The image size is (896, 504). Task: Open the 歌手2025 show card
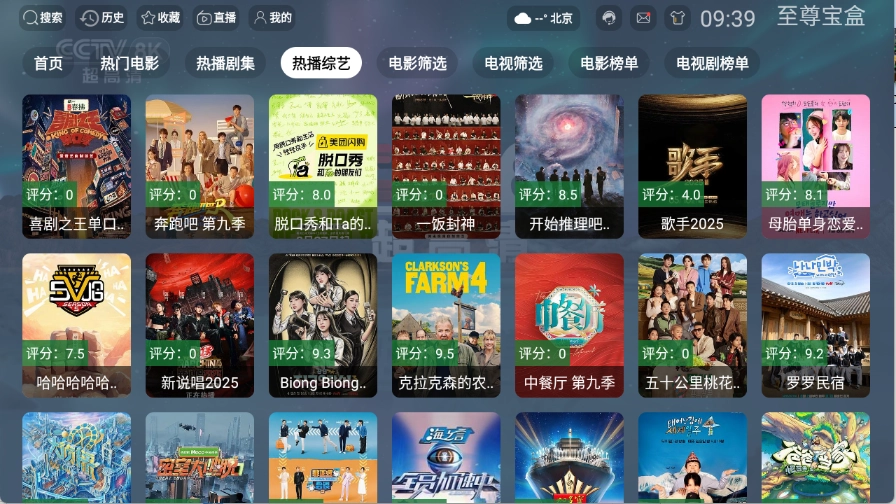coord(692,165)
